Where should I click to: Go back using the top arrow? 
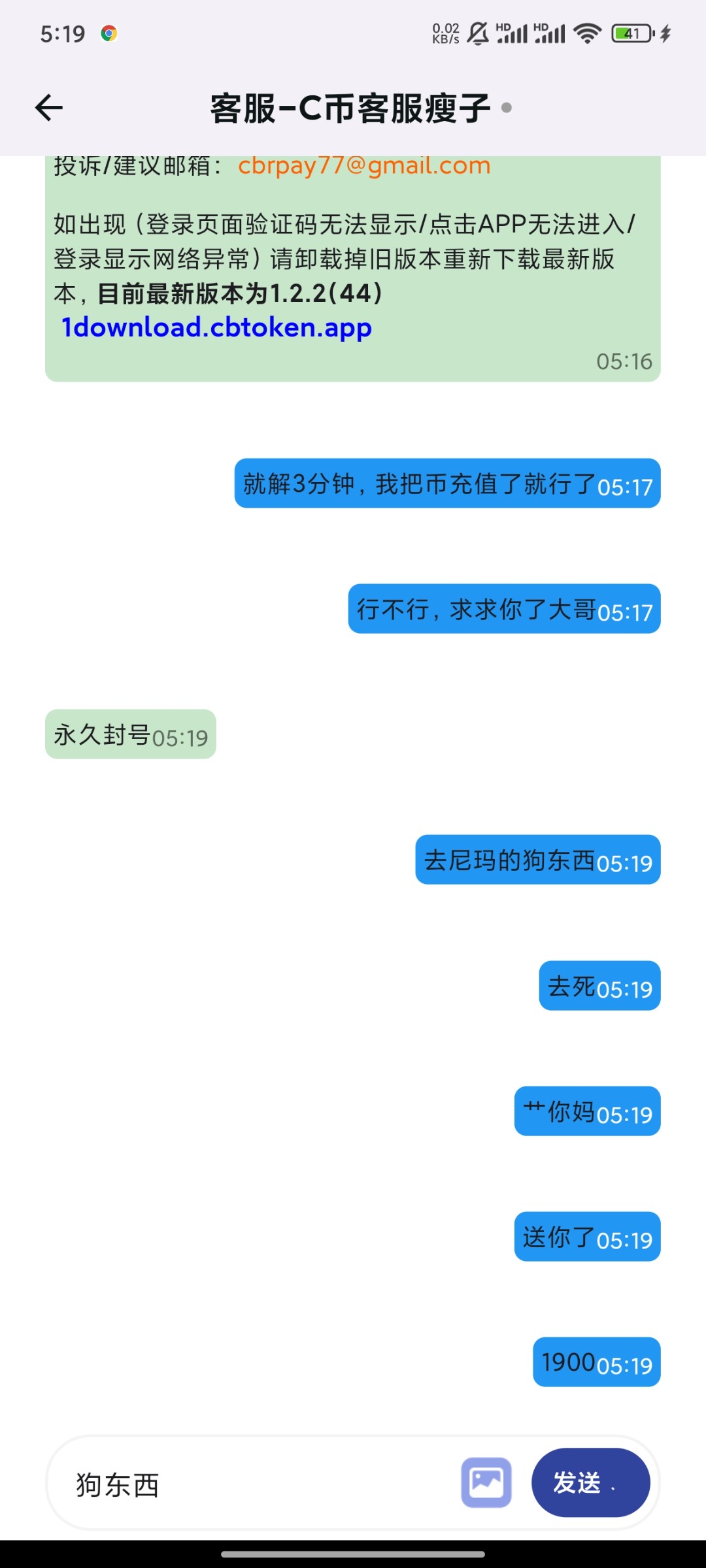pyautogui.click(x=49, y=108)
